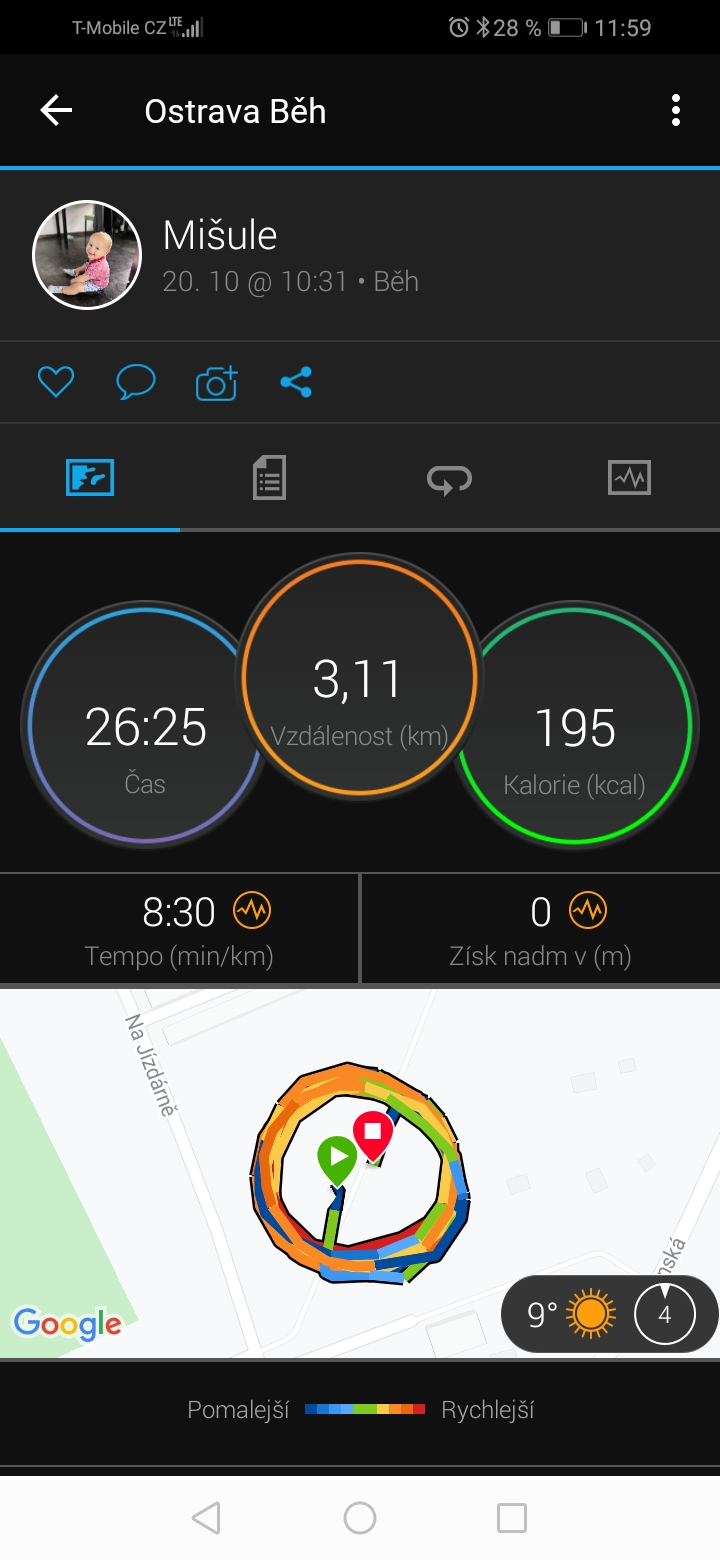
Task: Go back using the arrow icon
Action: click(56, 110)
